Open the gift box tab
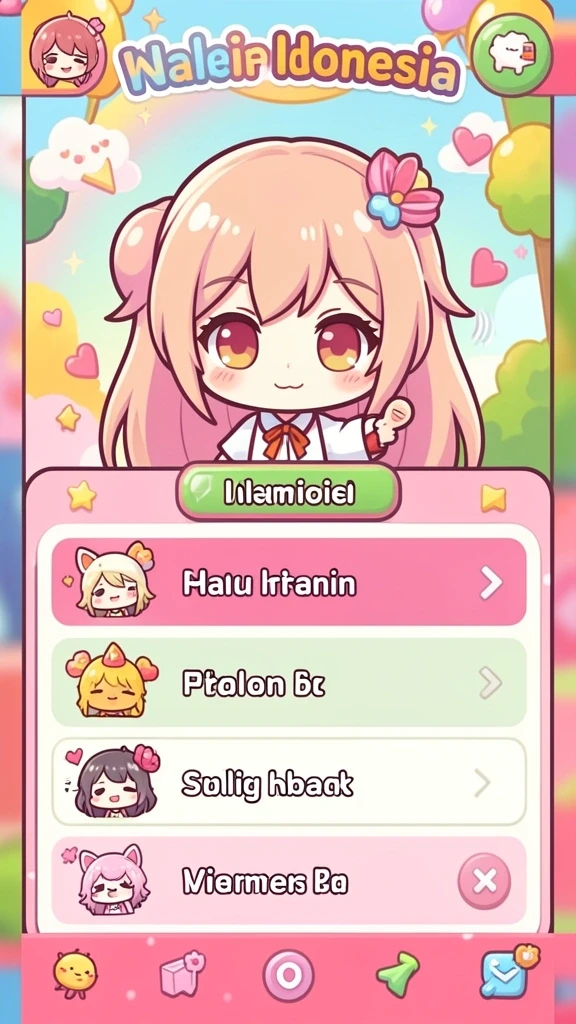 [x=182, y=975]
